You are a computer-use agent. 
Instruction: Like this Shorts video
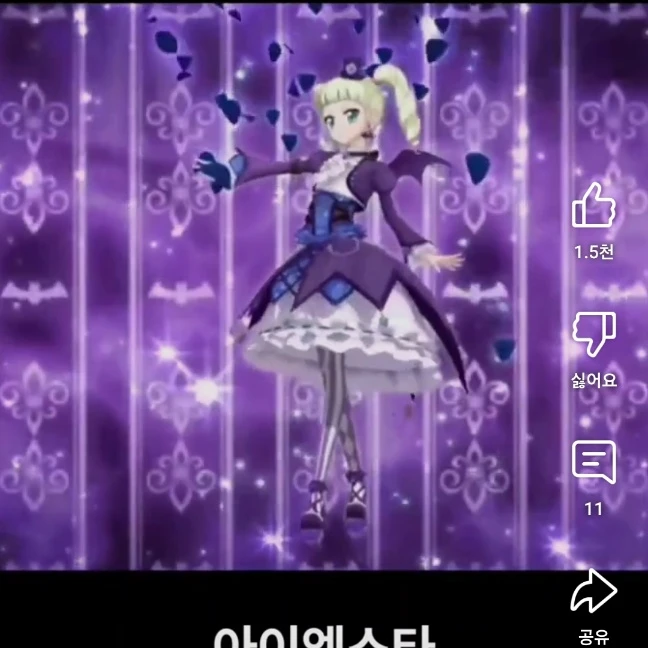[593, 207]
